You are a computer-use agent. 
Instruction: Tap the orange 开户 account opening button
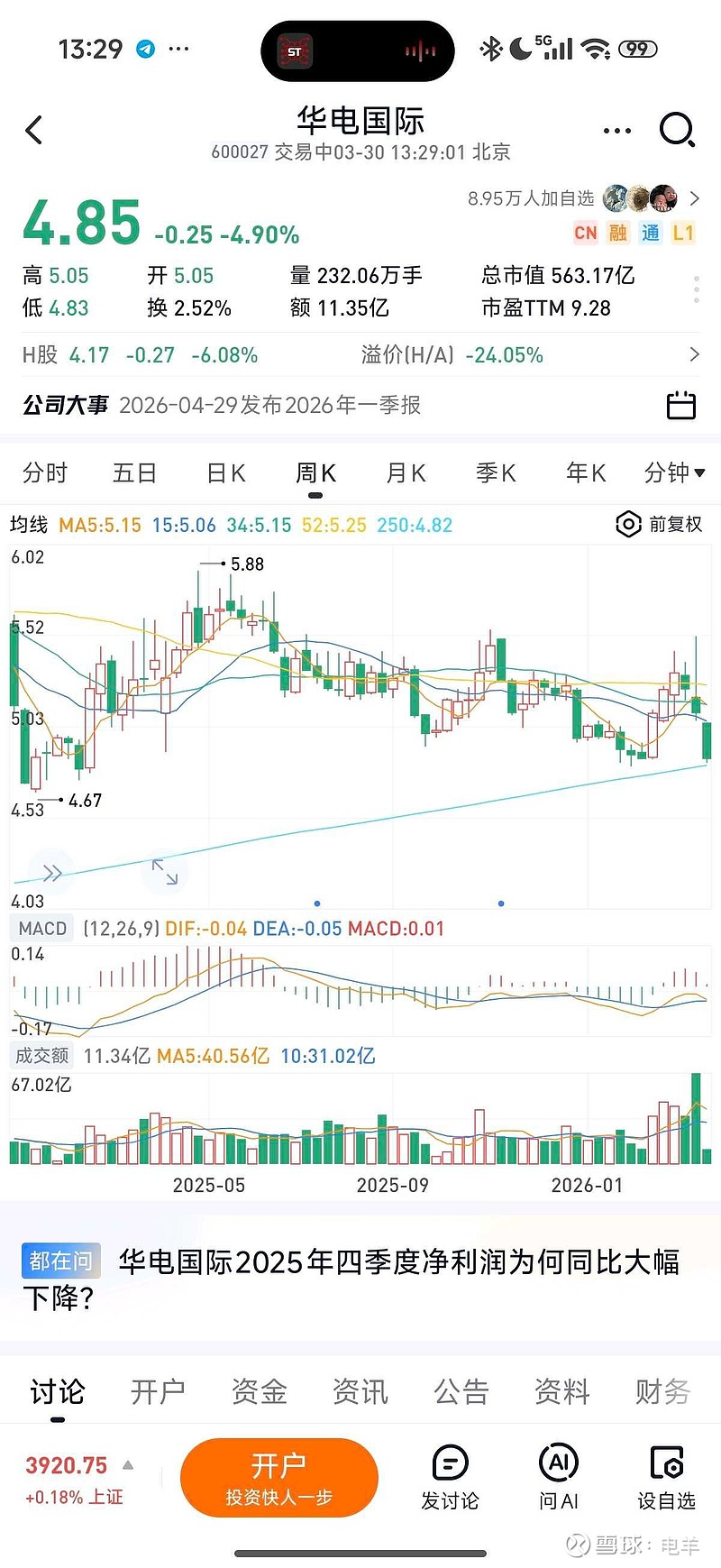(x=278, y=1477)
